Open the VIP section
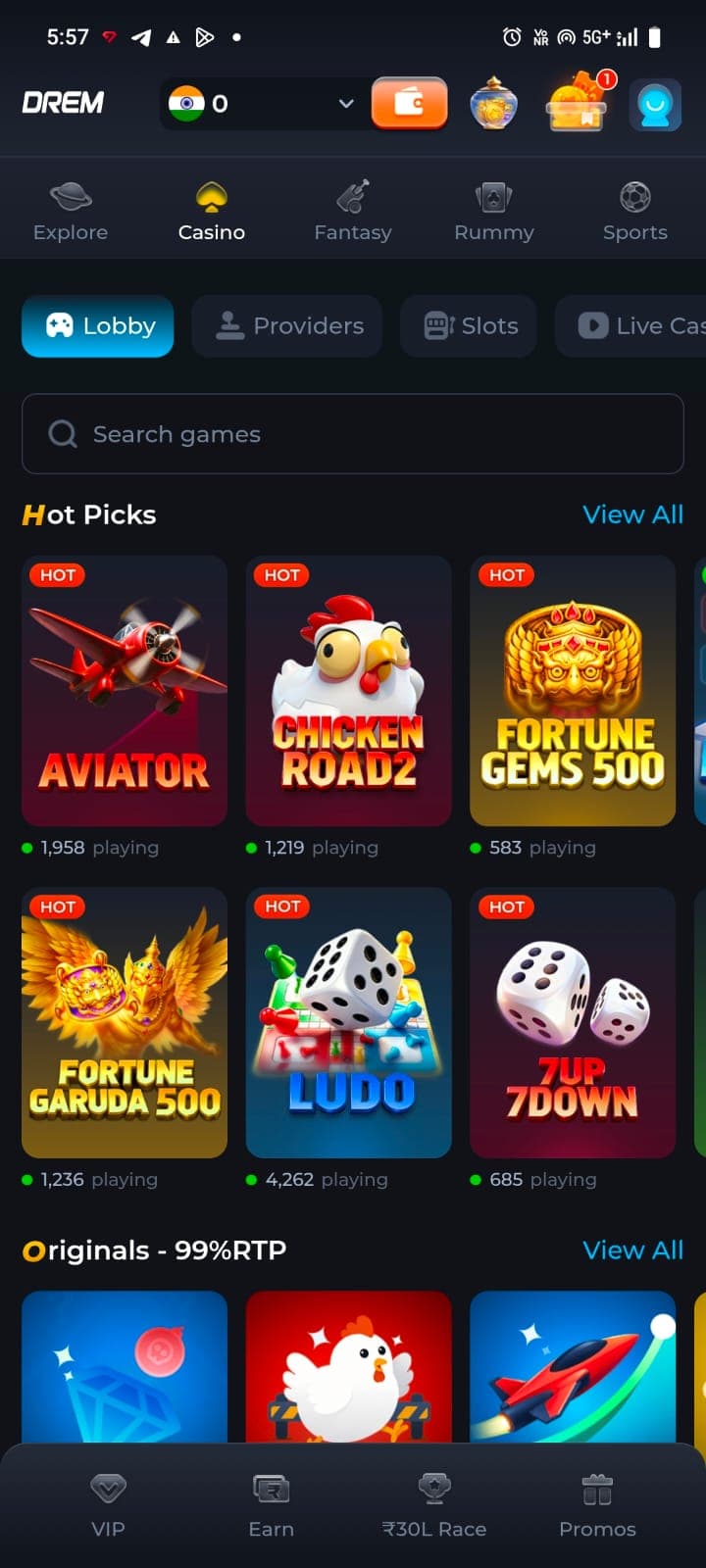The height and width of the screenshot is (1568, 706). pos(108,1505)
